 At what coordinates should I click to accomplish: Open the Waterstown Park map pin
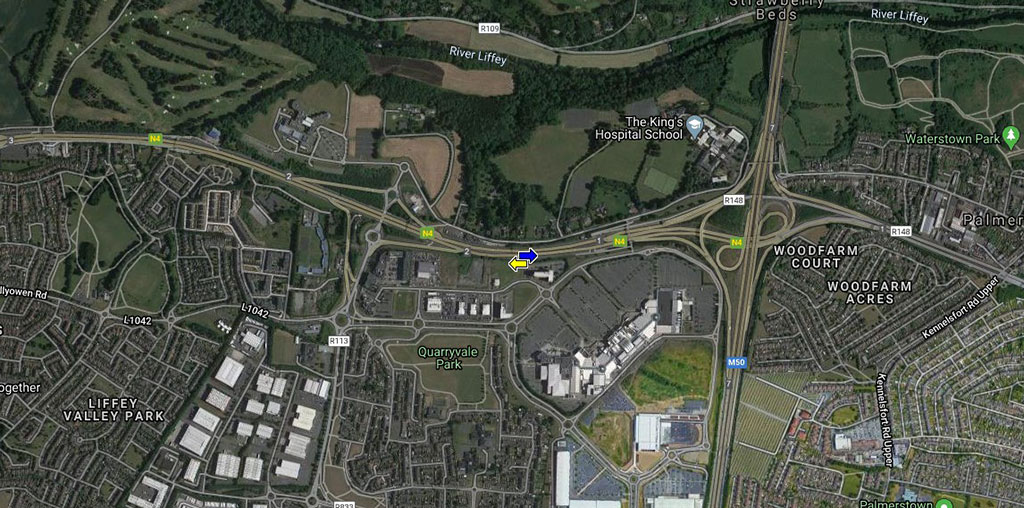1011,135
